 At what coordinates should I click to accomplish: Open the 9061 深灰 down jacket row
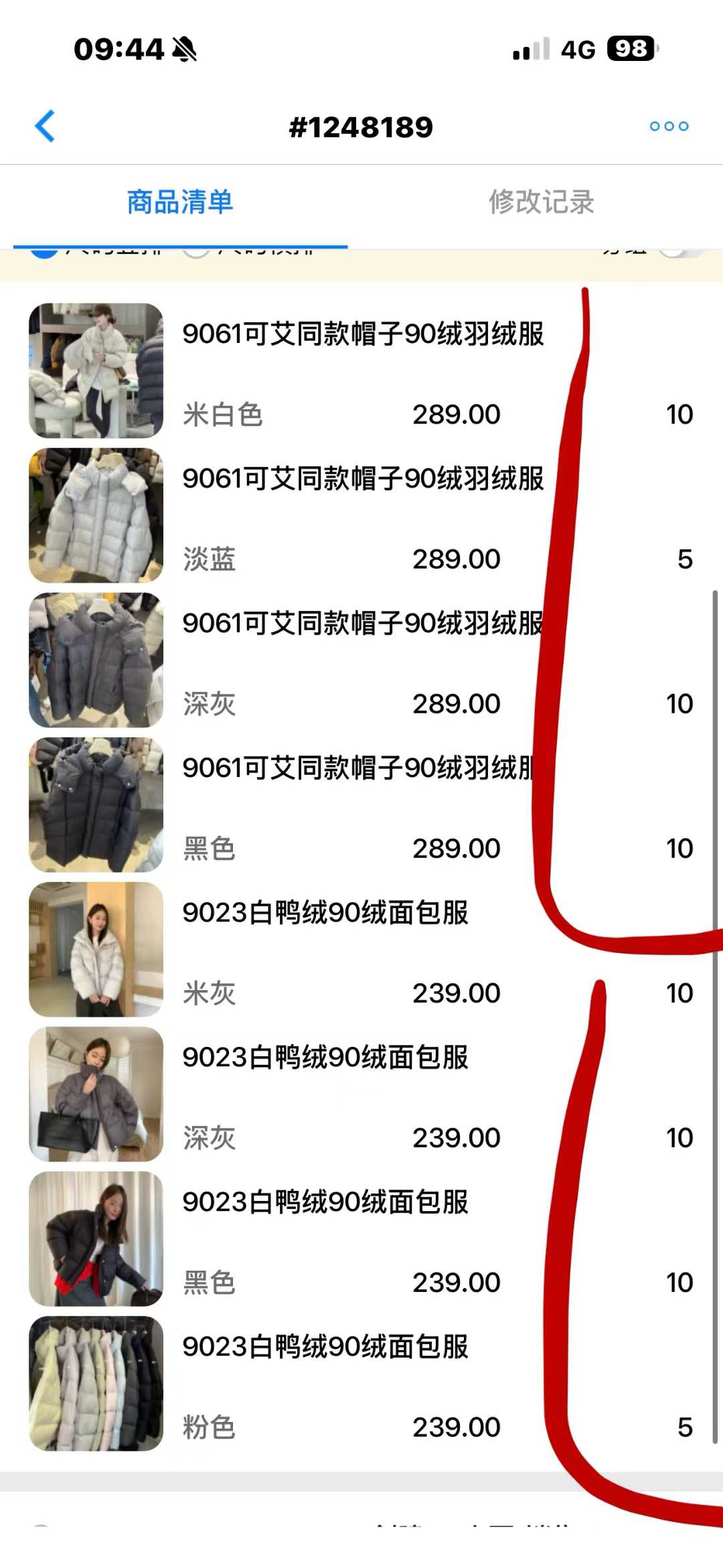pos(361,661)
